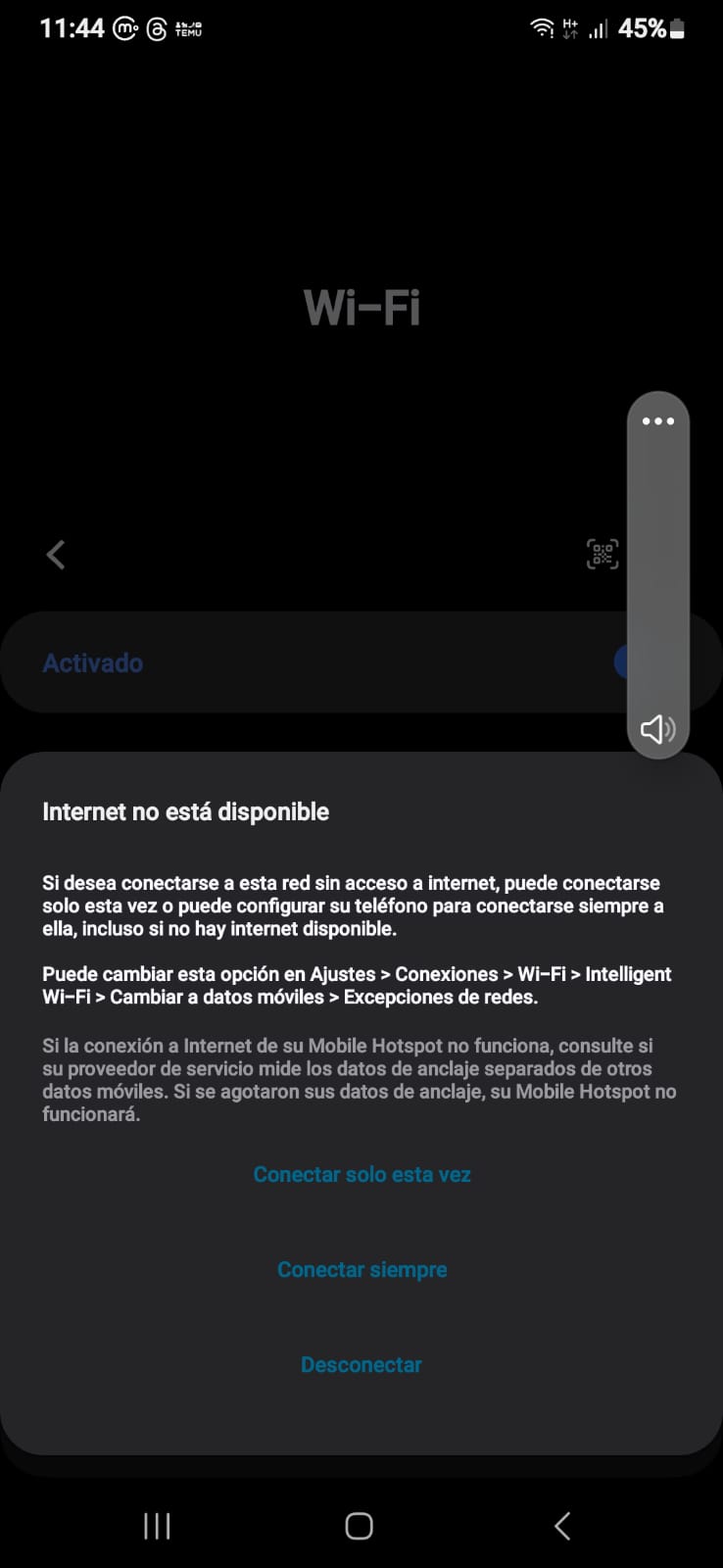
Task: Open the volume panel's three-dots menu
Action: (657, 421)
